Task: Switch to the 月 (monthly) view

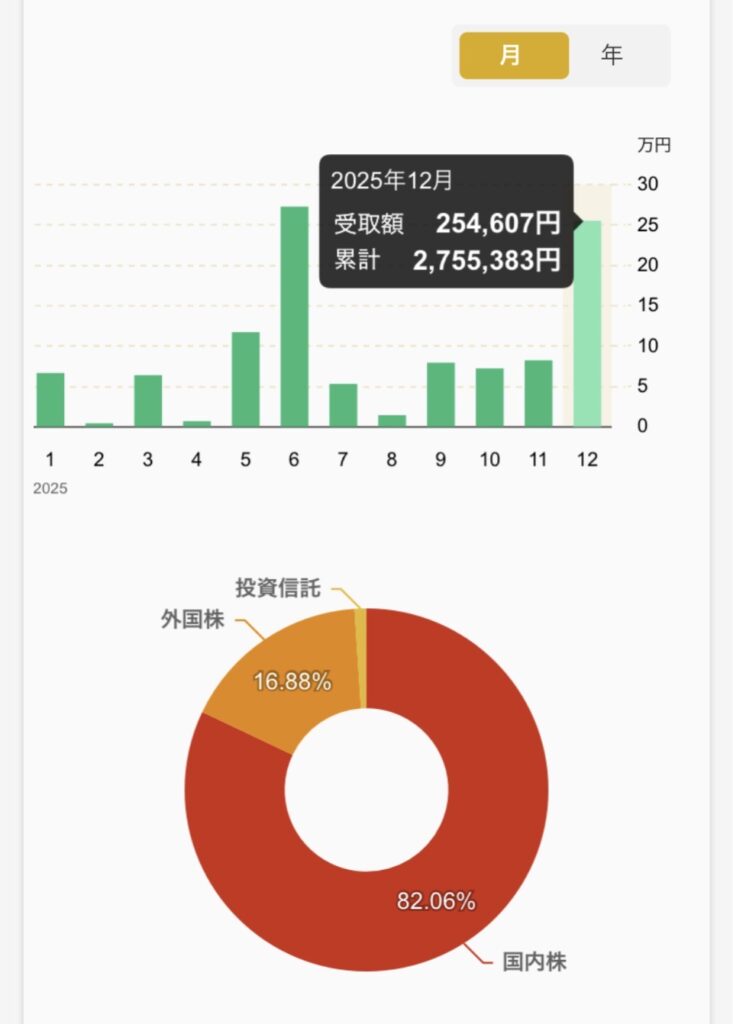Action: pyautogui.click(x=514, y=55)
